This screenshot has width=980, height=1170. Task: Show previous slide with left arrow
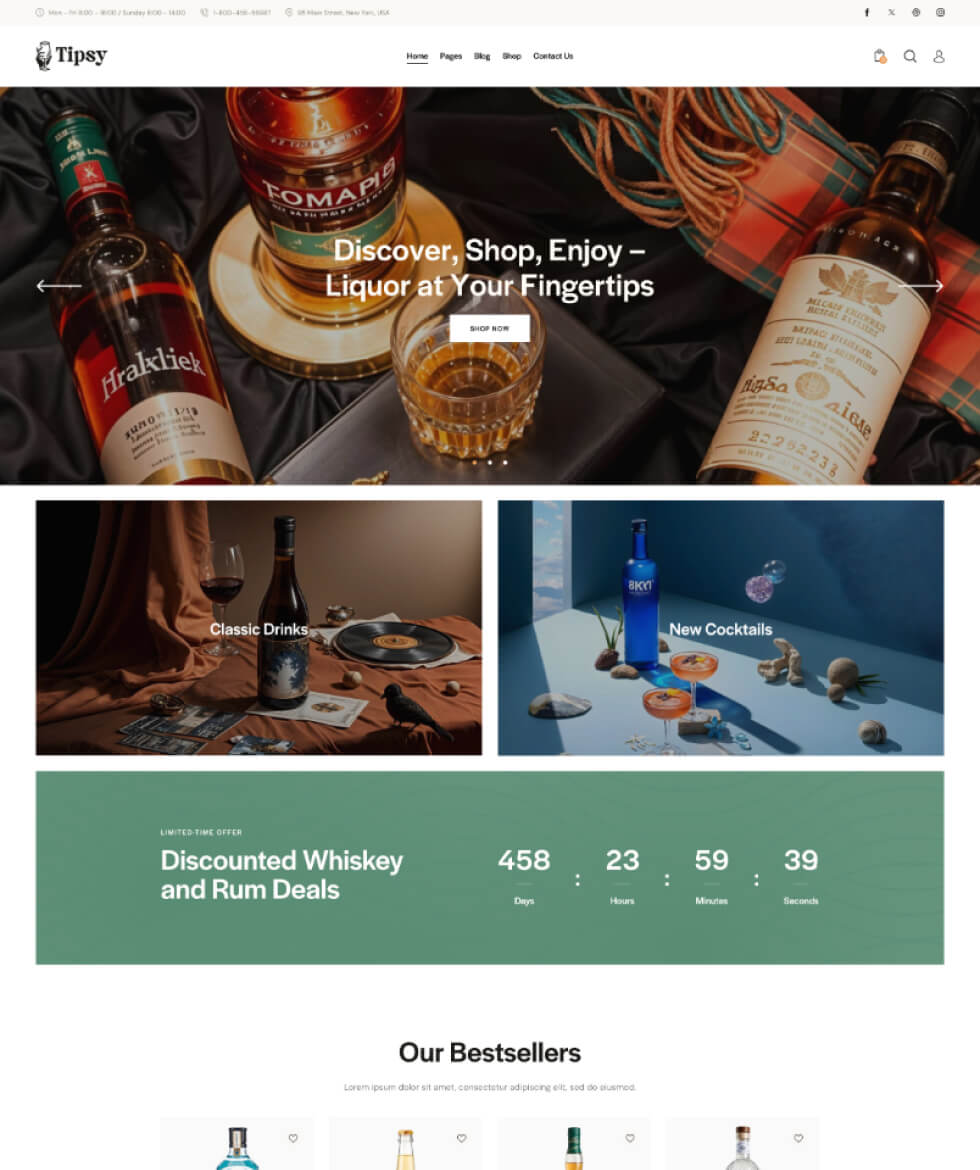pyautogui.click(x=58, y=286)
